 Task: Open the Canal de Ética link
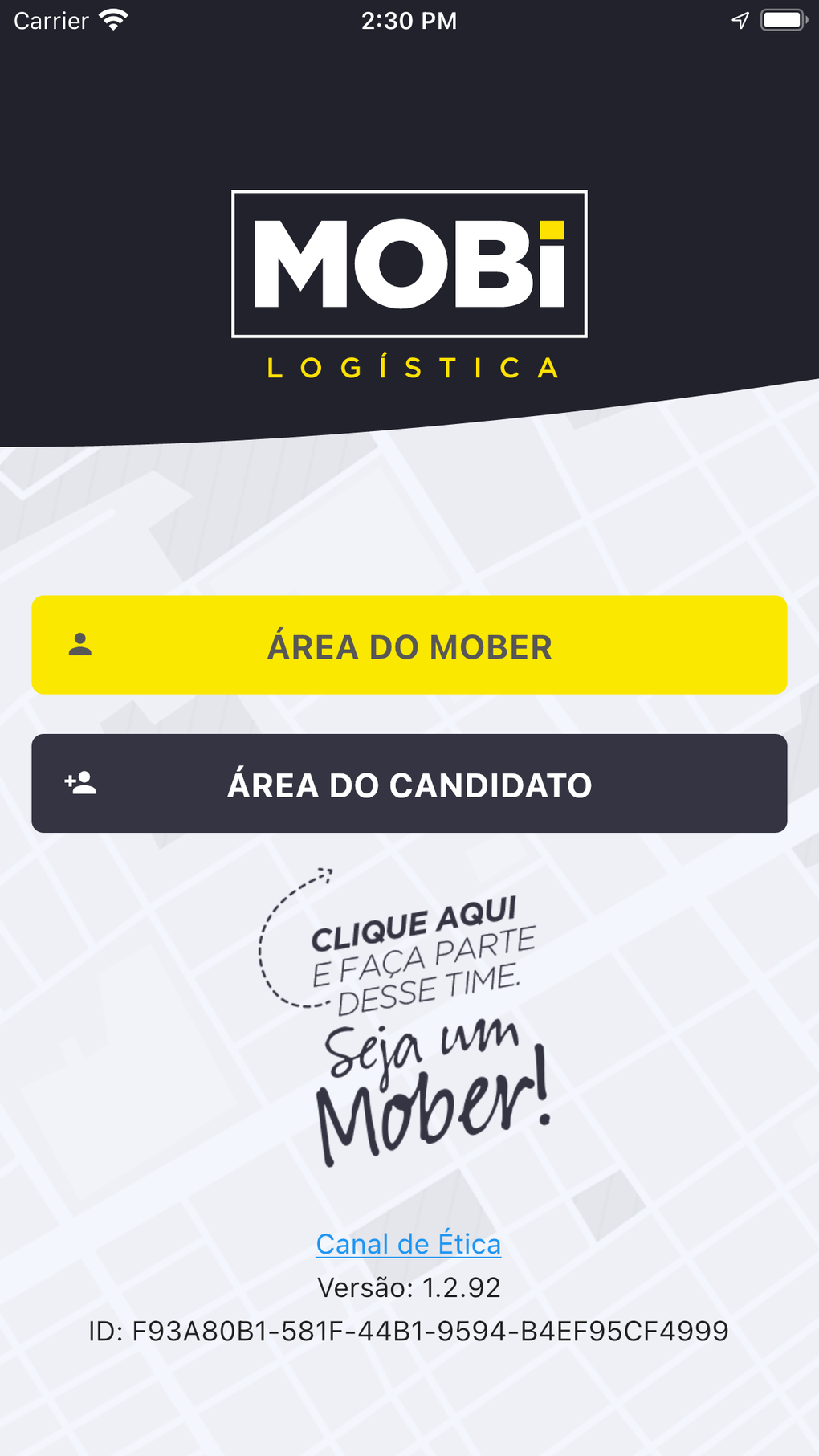pyautogui.click(x=409, y=1244)
